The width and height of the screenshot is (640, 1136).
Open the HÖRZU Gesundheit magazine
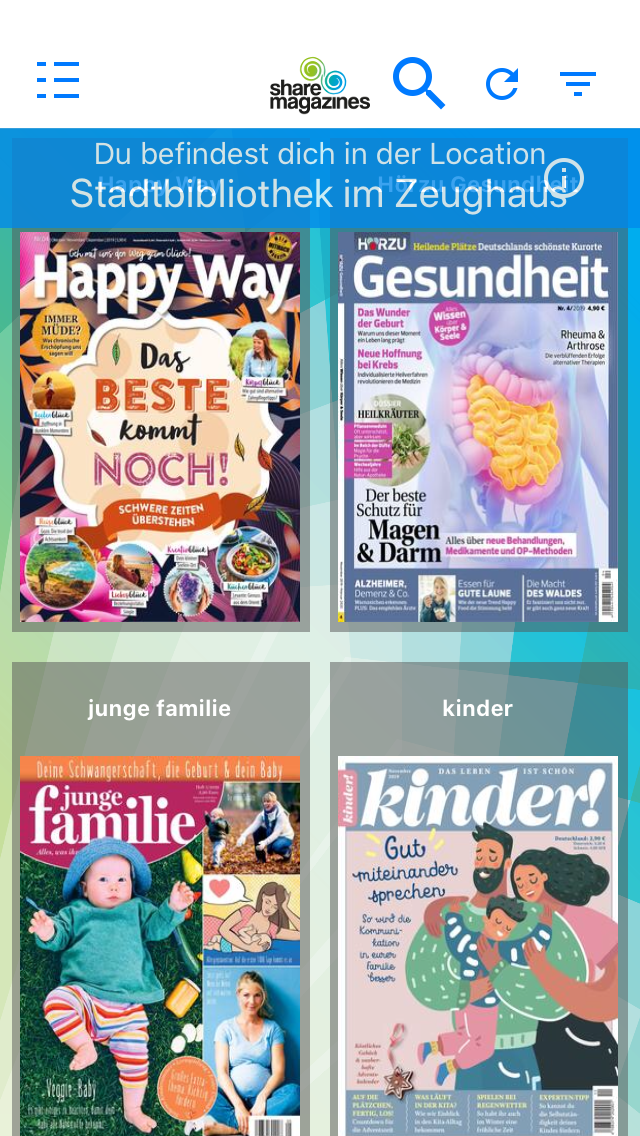[478, 427]
